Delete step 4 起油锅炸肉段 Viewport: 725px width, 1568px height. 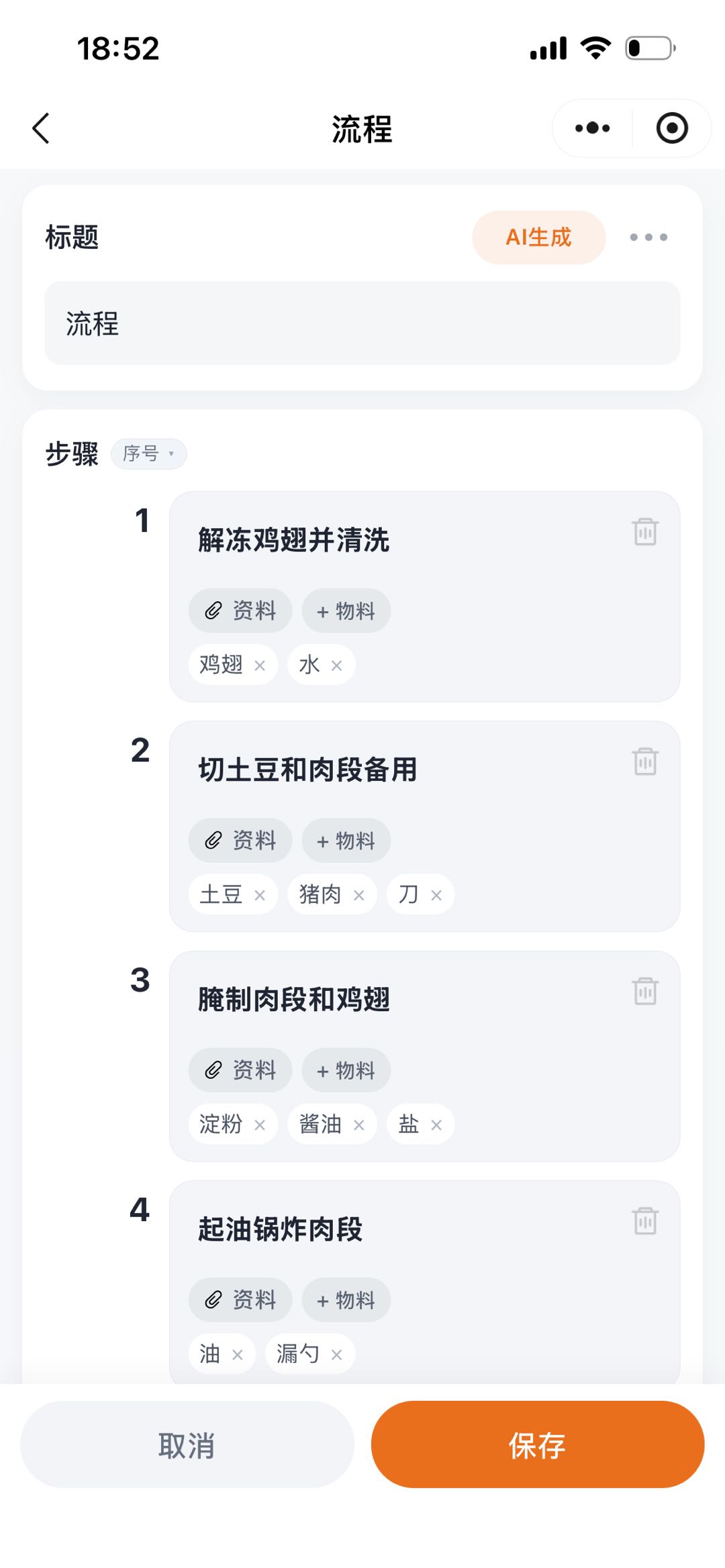click(645, 1220)
